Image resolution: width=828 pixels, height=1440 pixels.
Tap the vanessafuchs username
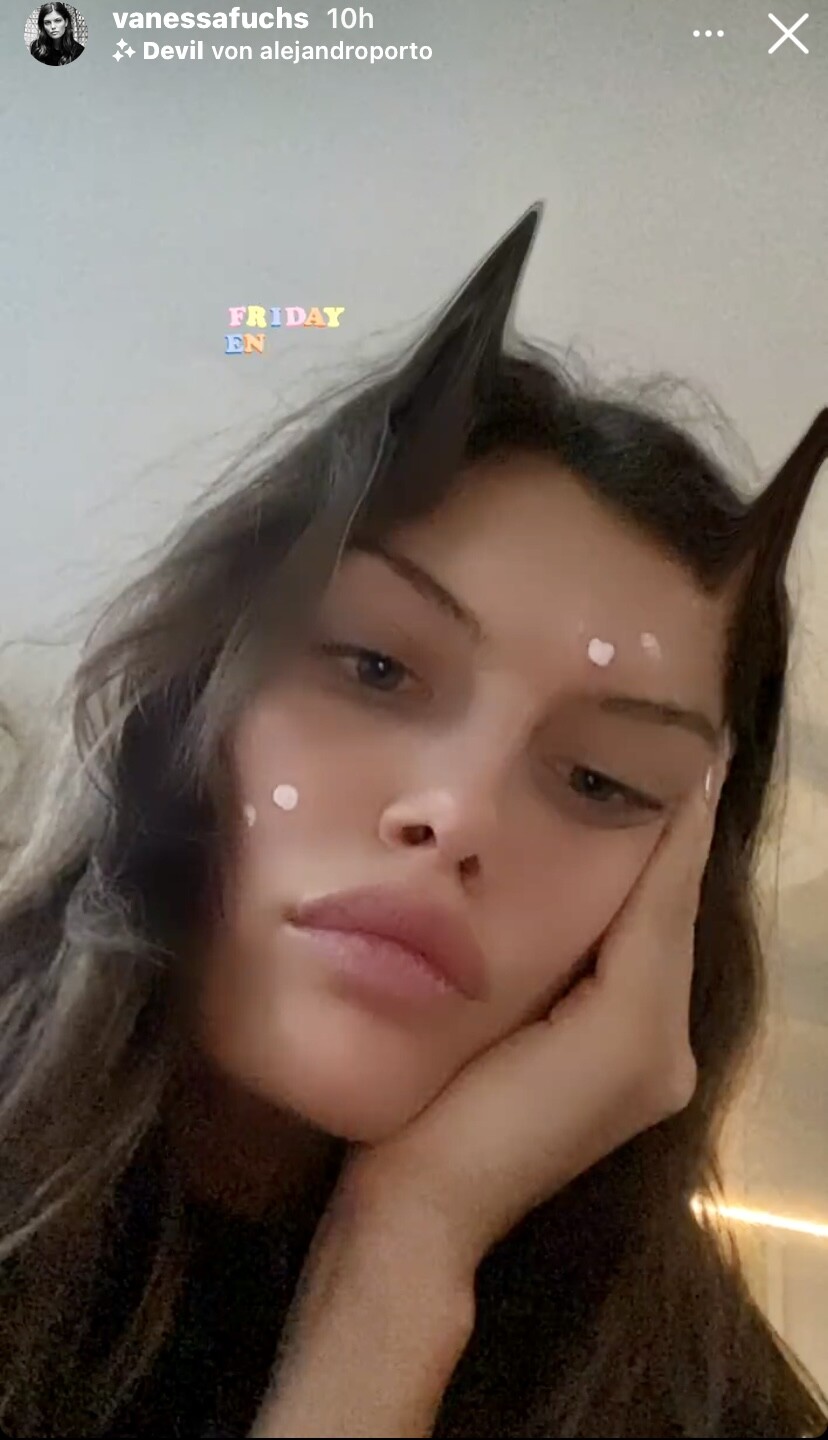212,19
